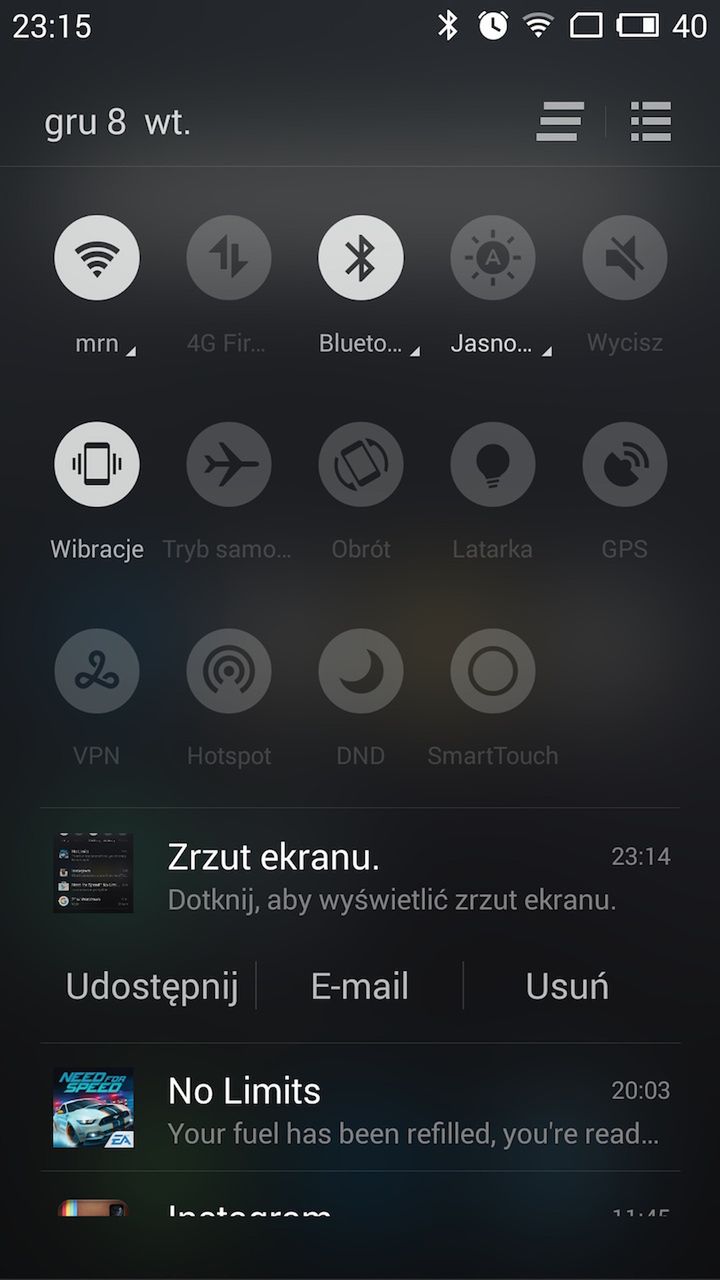The image size is (720, 1280).
Task: Turn on airplane mode (Tryb samolotowy)
Action: coord(229,465)
